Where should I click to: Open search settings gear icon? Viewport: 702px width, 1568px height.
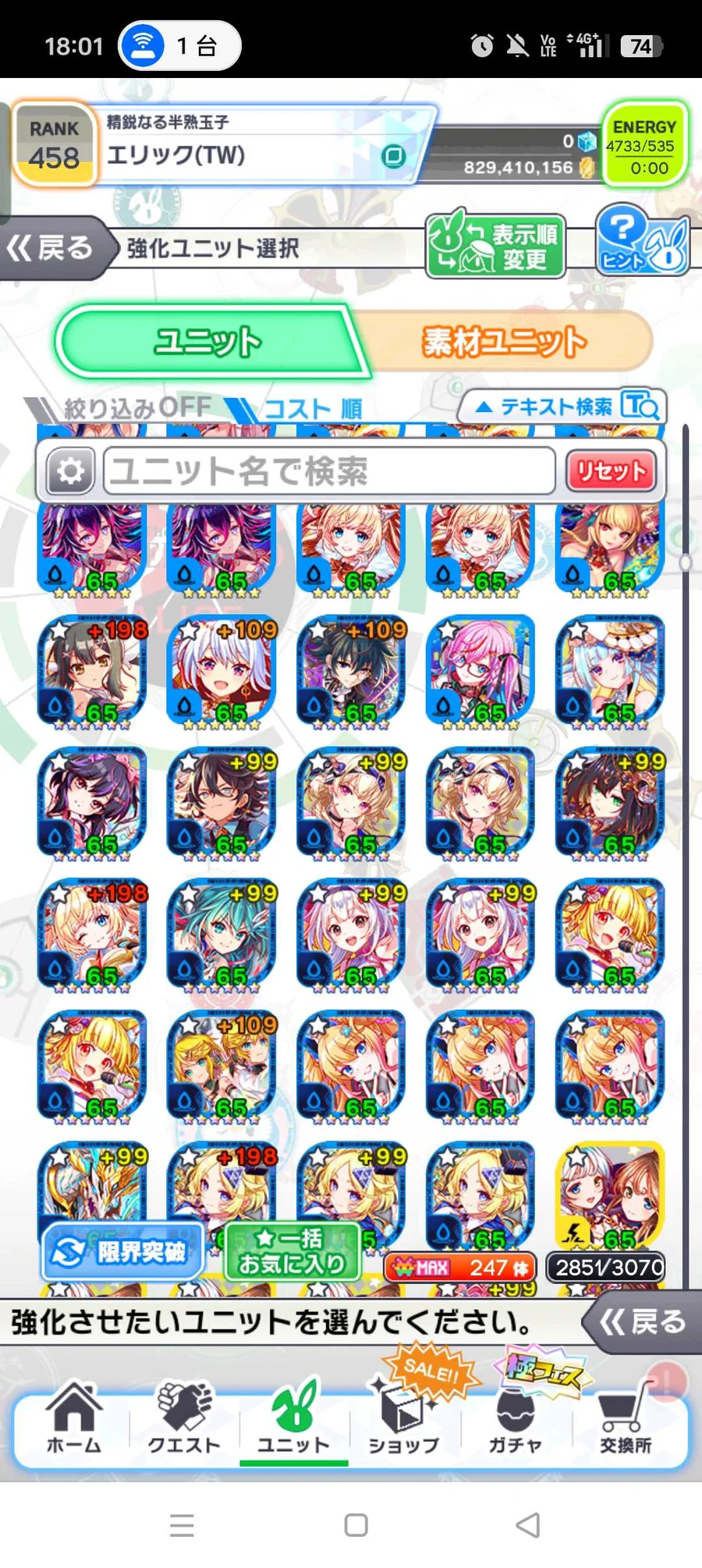point(71,471)
